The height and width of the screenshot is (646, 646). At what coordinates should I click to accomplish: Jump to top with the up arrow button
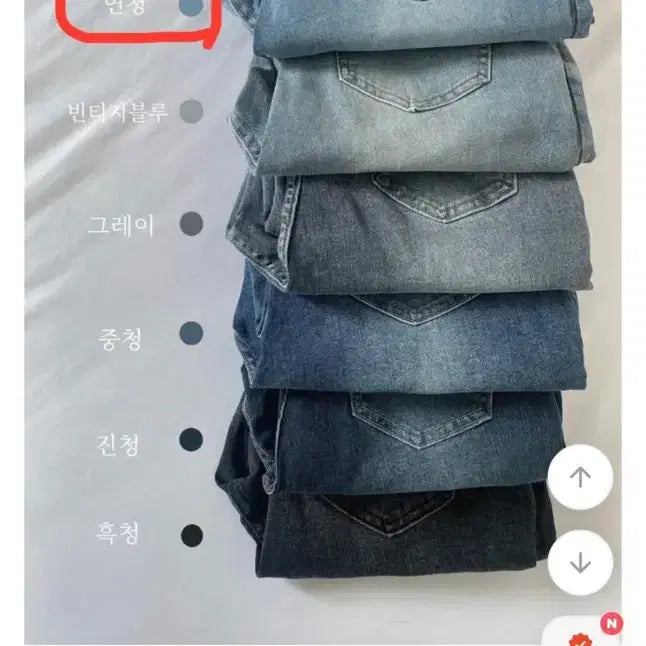tap(580, 478)
